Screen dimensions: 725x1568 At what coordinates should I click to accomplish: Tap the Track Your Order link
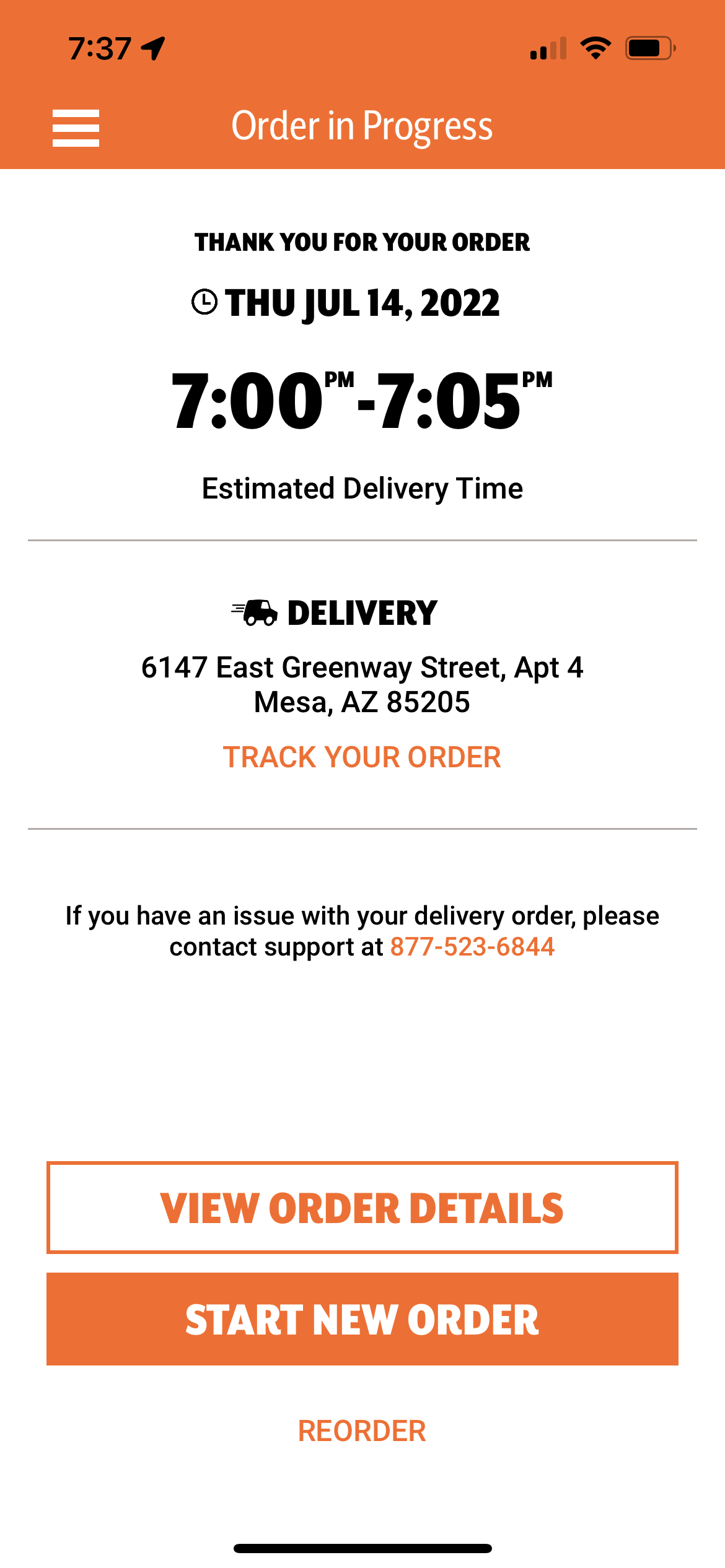(362, 757)
